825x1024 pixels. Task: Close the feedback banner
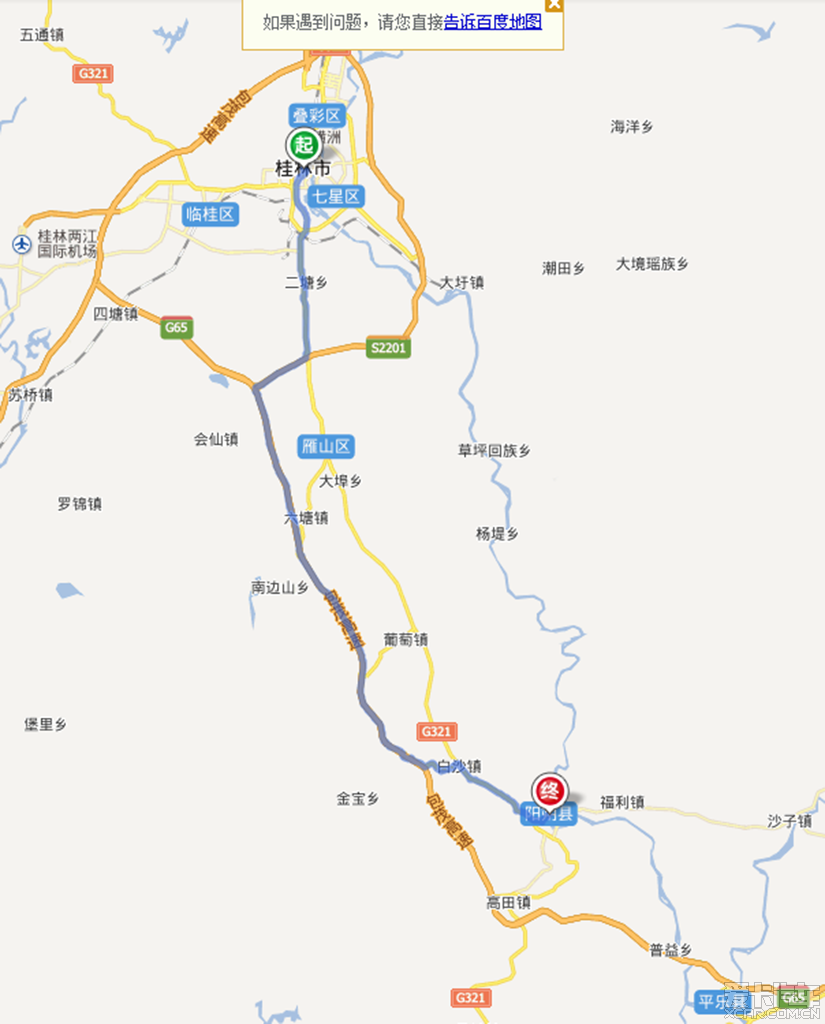point(555,4)
